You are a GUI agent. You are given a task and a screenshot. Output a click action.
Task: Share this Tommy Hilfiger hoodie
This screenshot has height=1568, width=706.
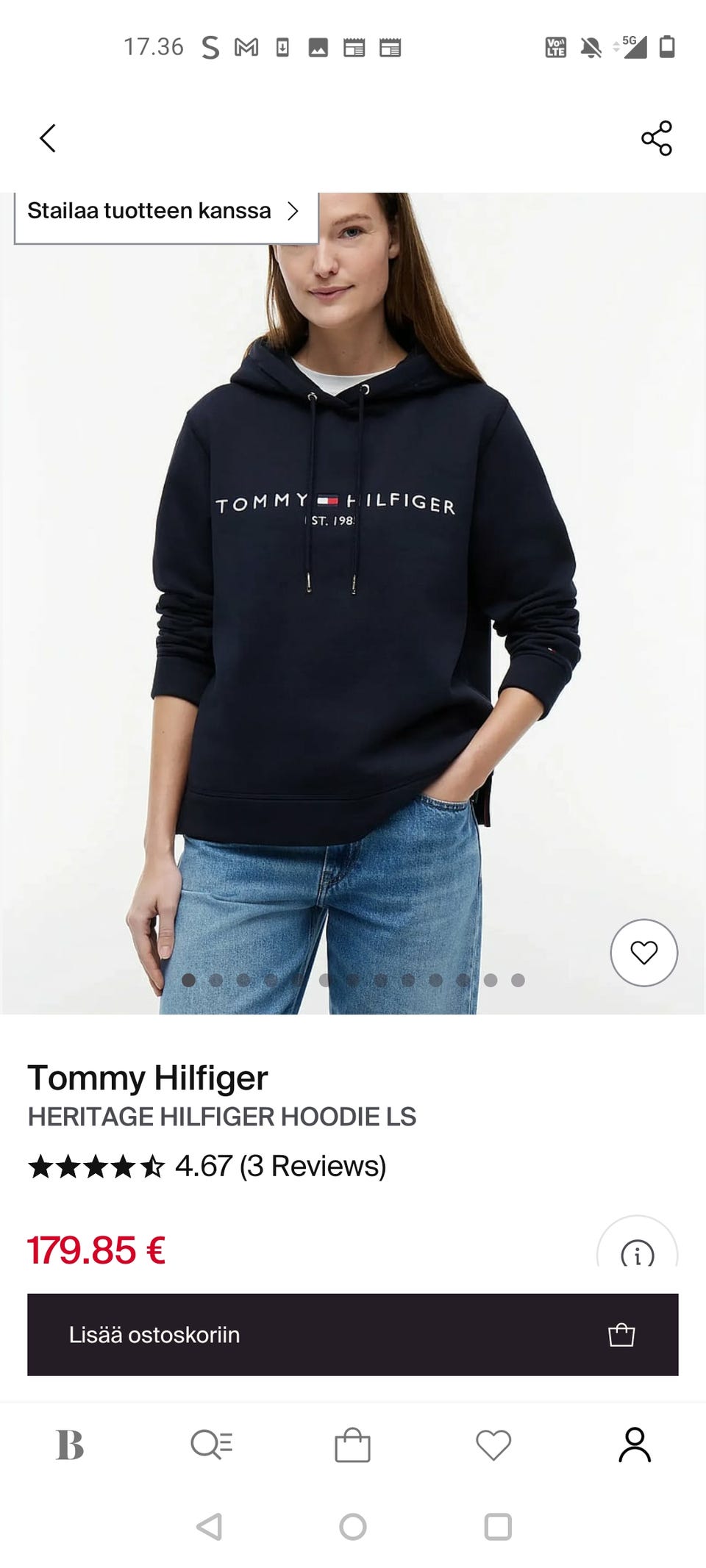tap(657, 138)
